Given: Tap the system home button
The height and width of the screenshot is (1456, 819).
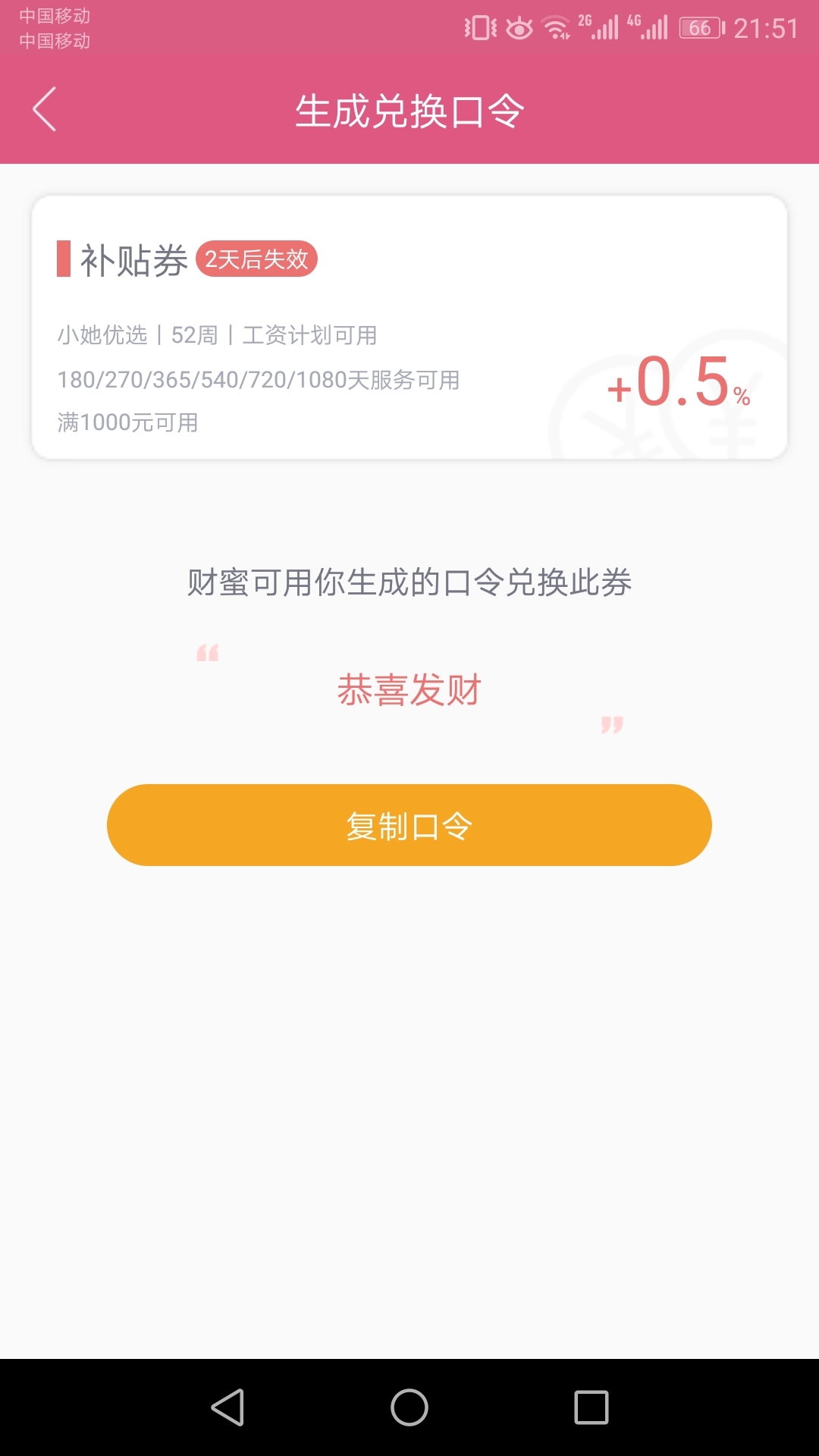Looking at the screenshot, I should coord(409,1407).
